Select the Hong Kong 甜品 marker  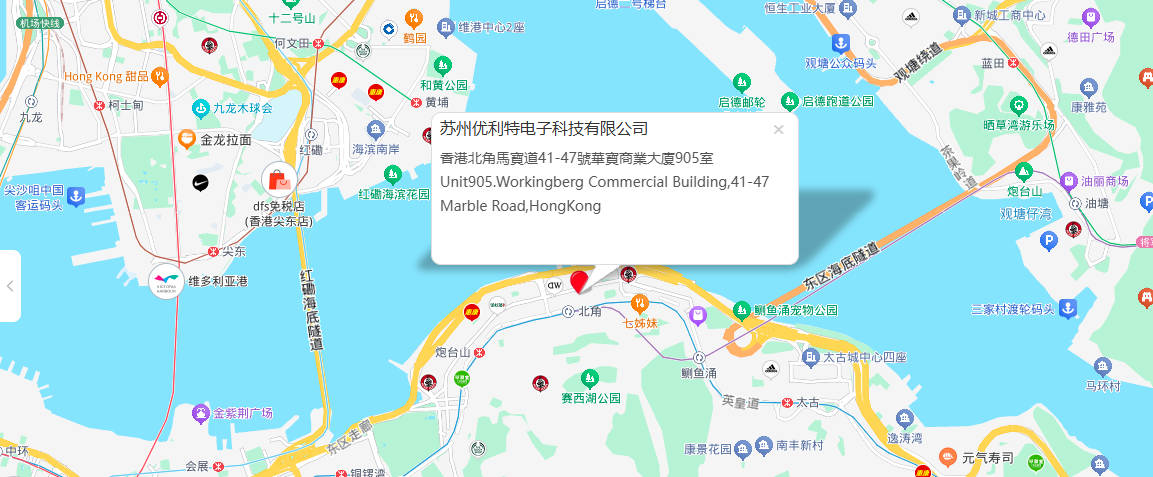[x=159, y=76]
